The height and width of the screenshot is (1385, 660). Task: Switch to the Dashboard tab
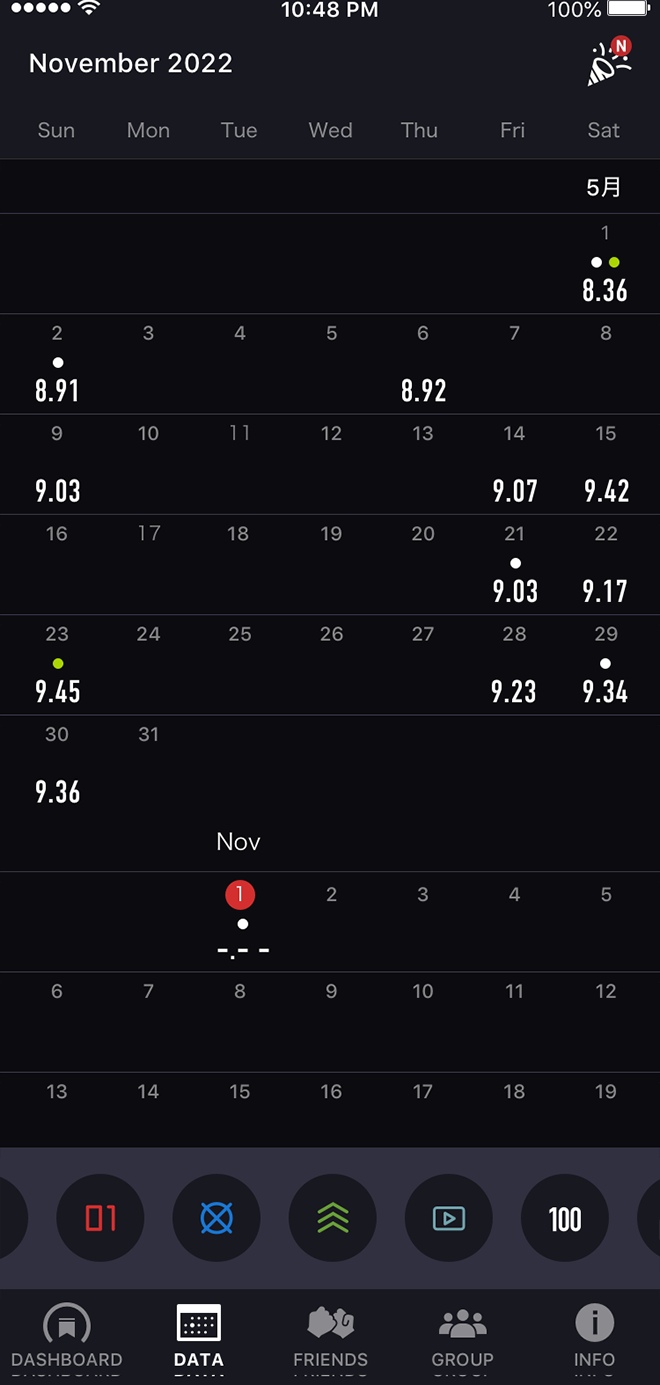[x=67, y=1336]
